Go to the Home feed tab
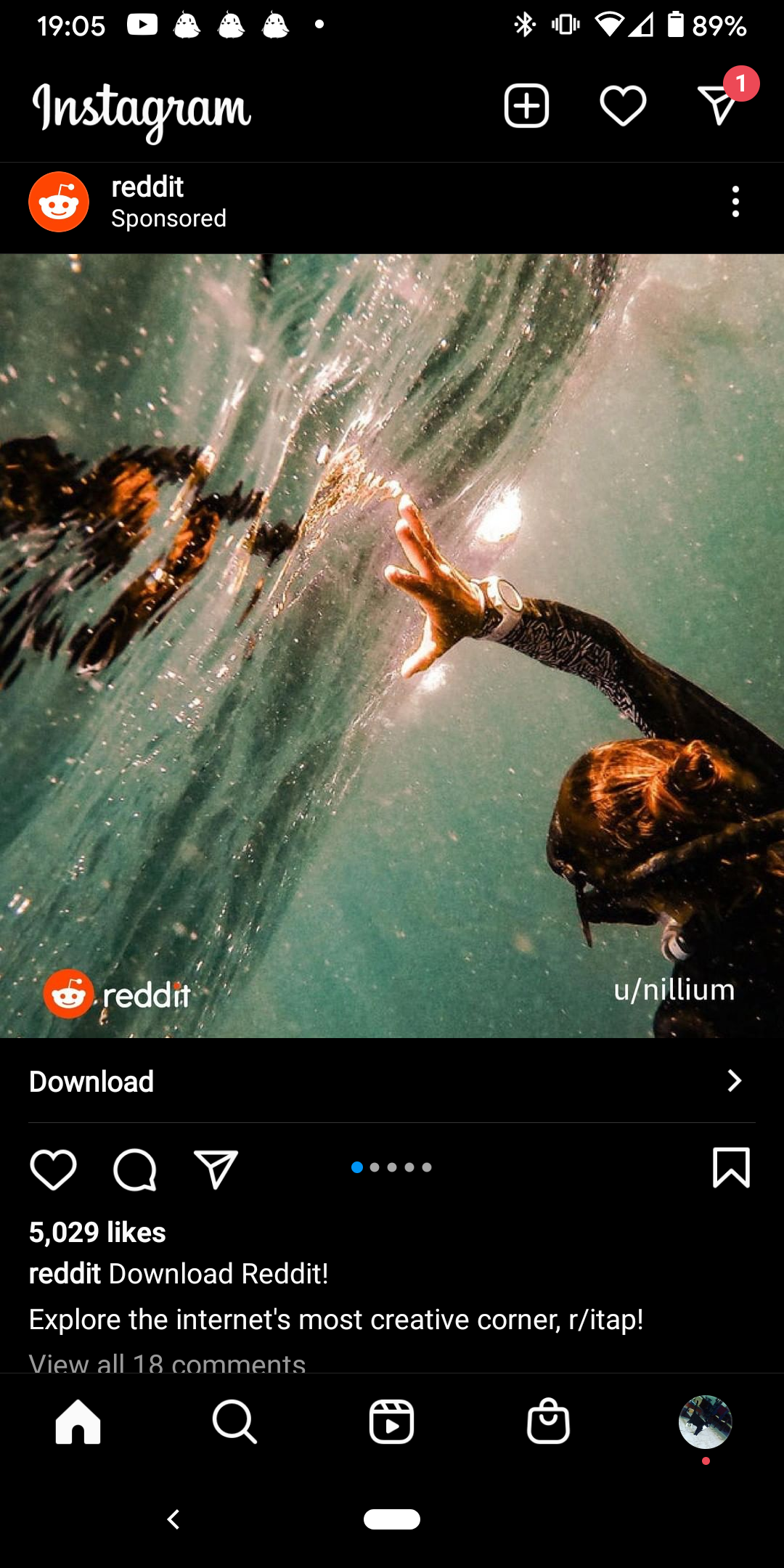Viewport: 784px width, 1568px height. (x=78, y=1421)
